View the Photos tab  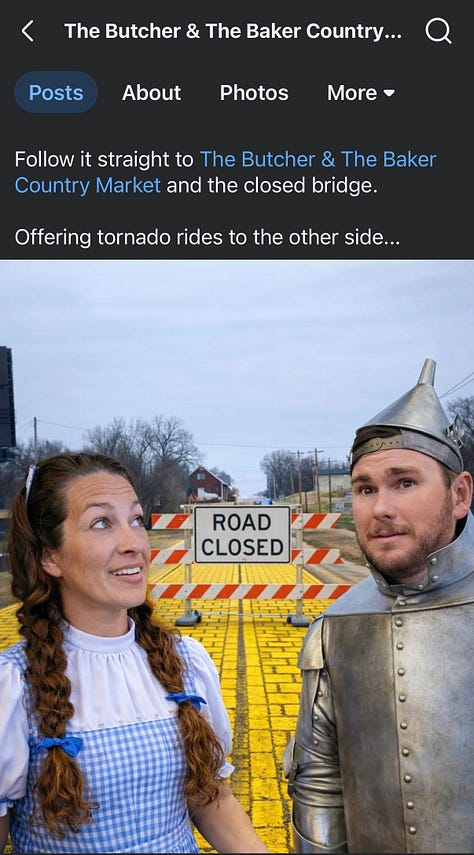(254, 92)
